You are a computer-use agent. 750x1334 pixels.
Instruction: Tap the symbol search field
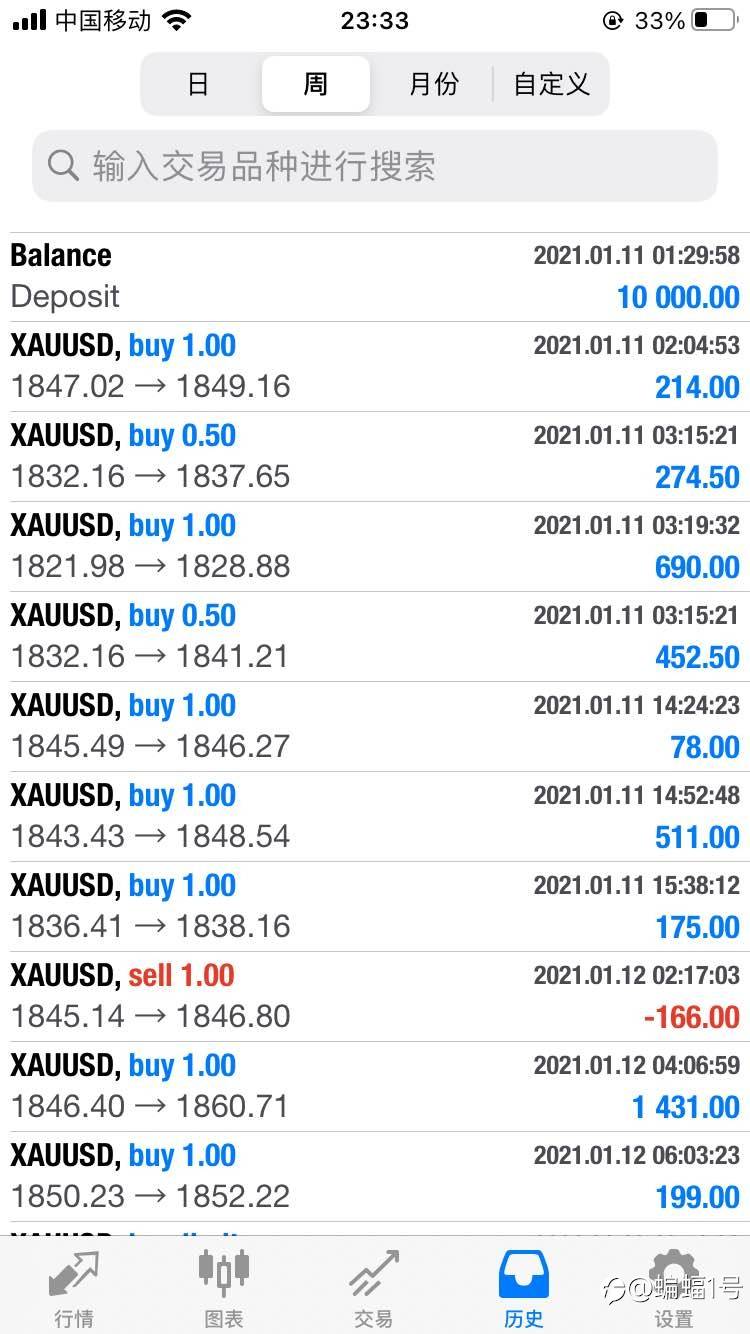coord(375,166)
